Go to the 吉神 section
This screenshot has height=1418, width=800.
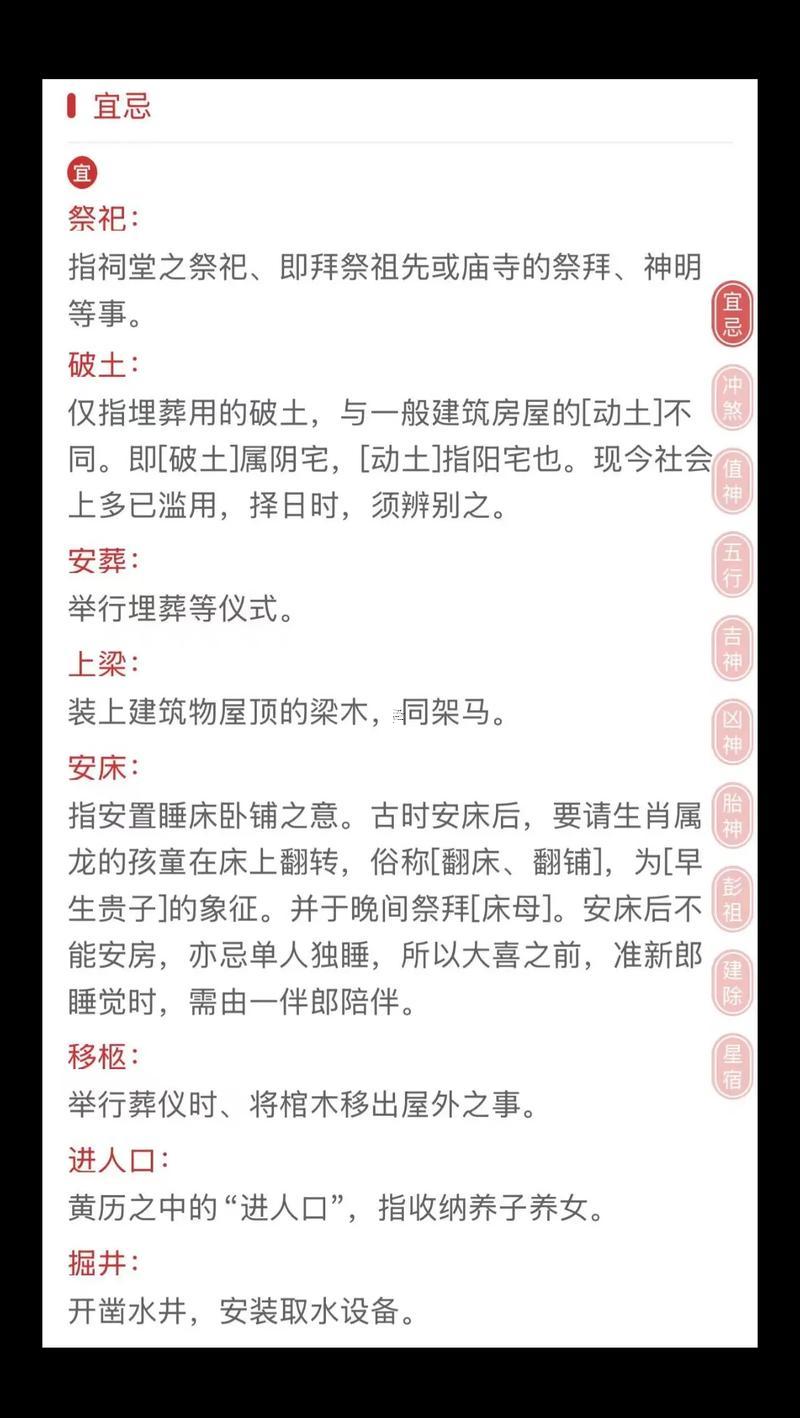click(732, 648)
